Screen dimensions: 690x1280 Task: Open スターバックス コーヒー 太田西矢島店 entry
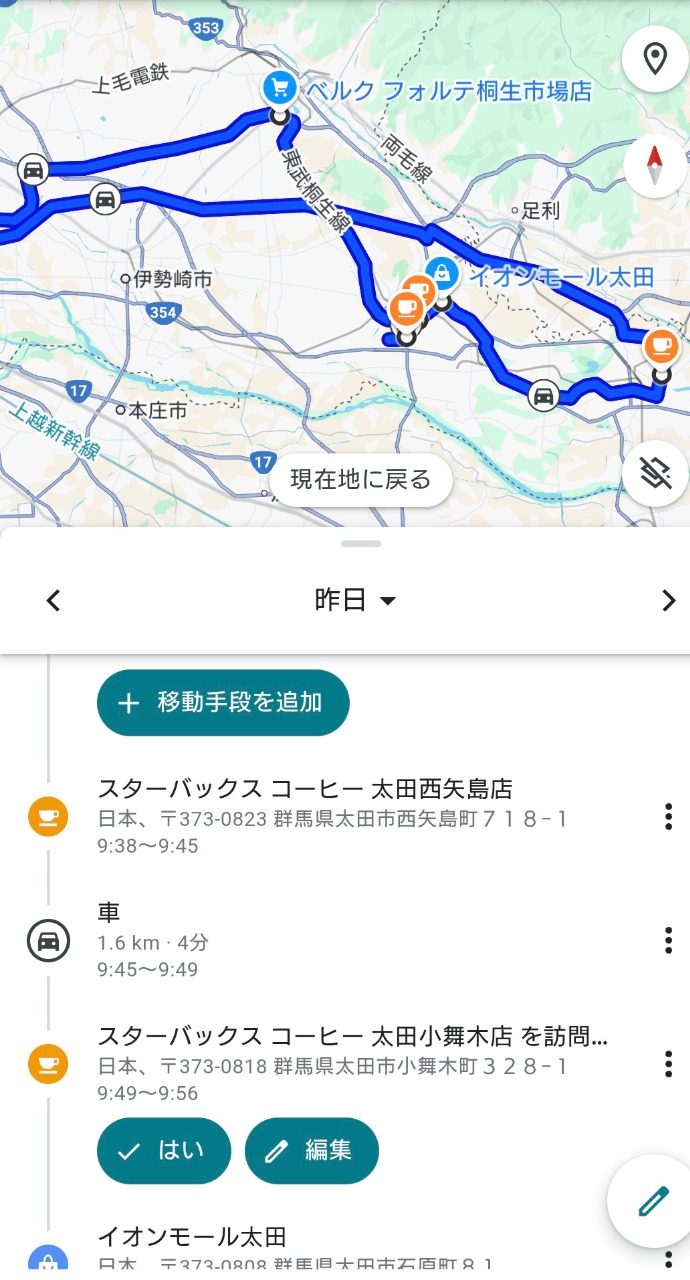(345, 816)
